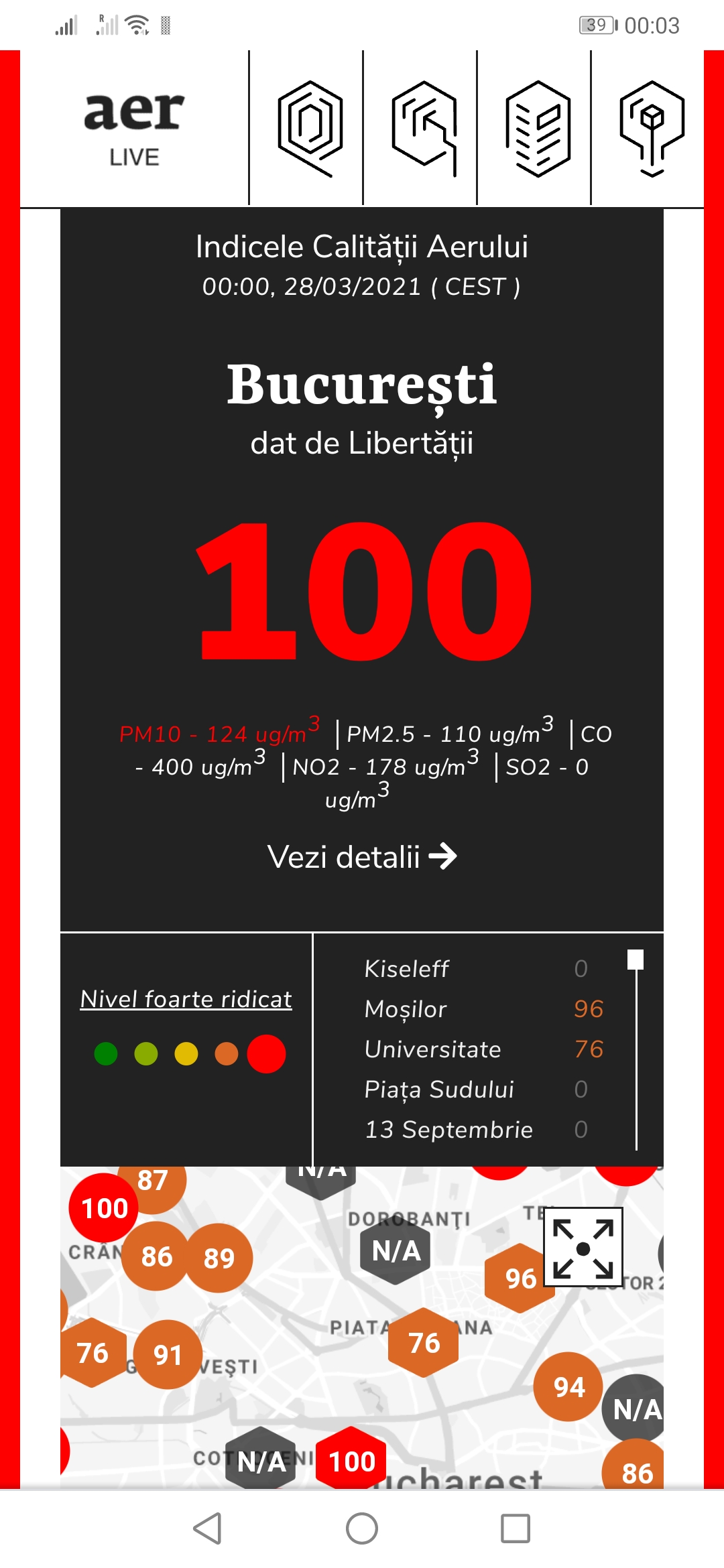
Task: Select the Piața Sudului station row
Action: (475, 1090)
